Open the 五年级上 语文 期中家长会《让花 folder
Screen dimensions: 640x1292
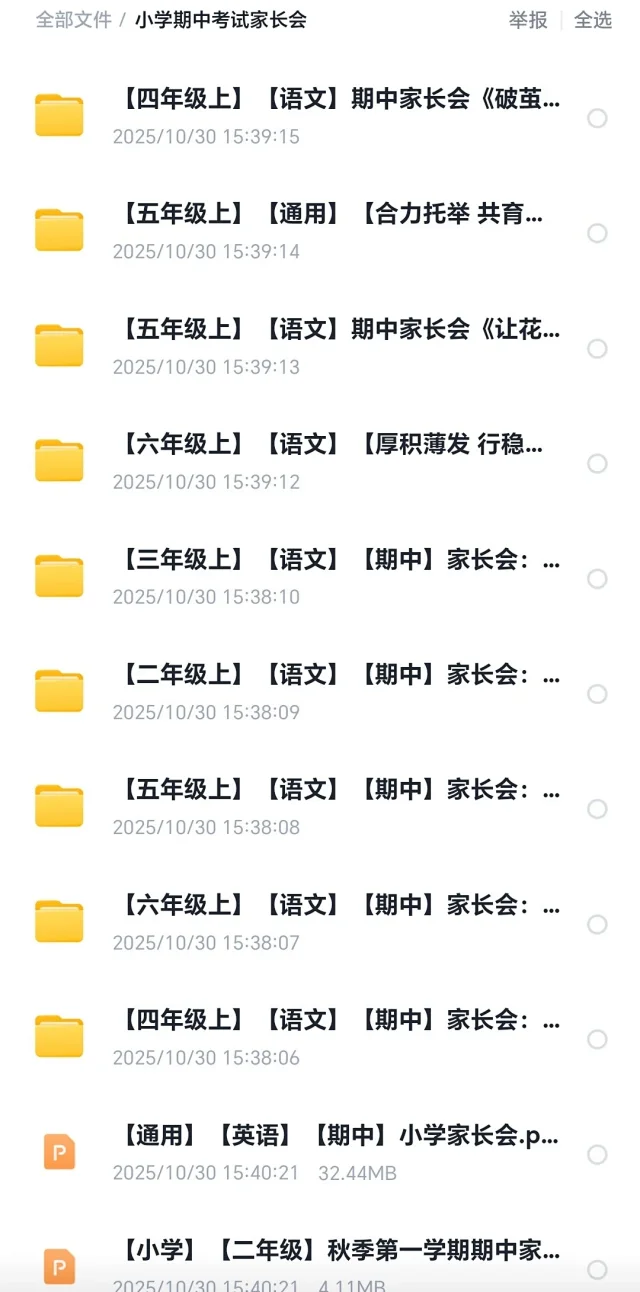point(340,330)
